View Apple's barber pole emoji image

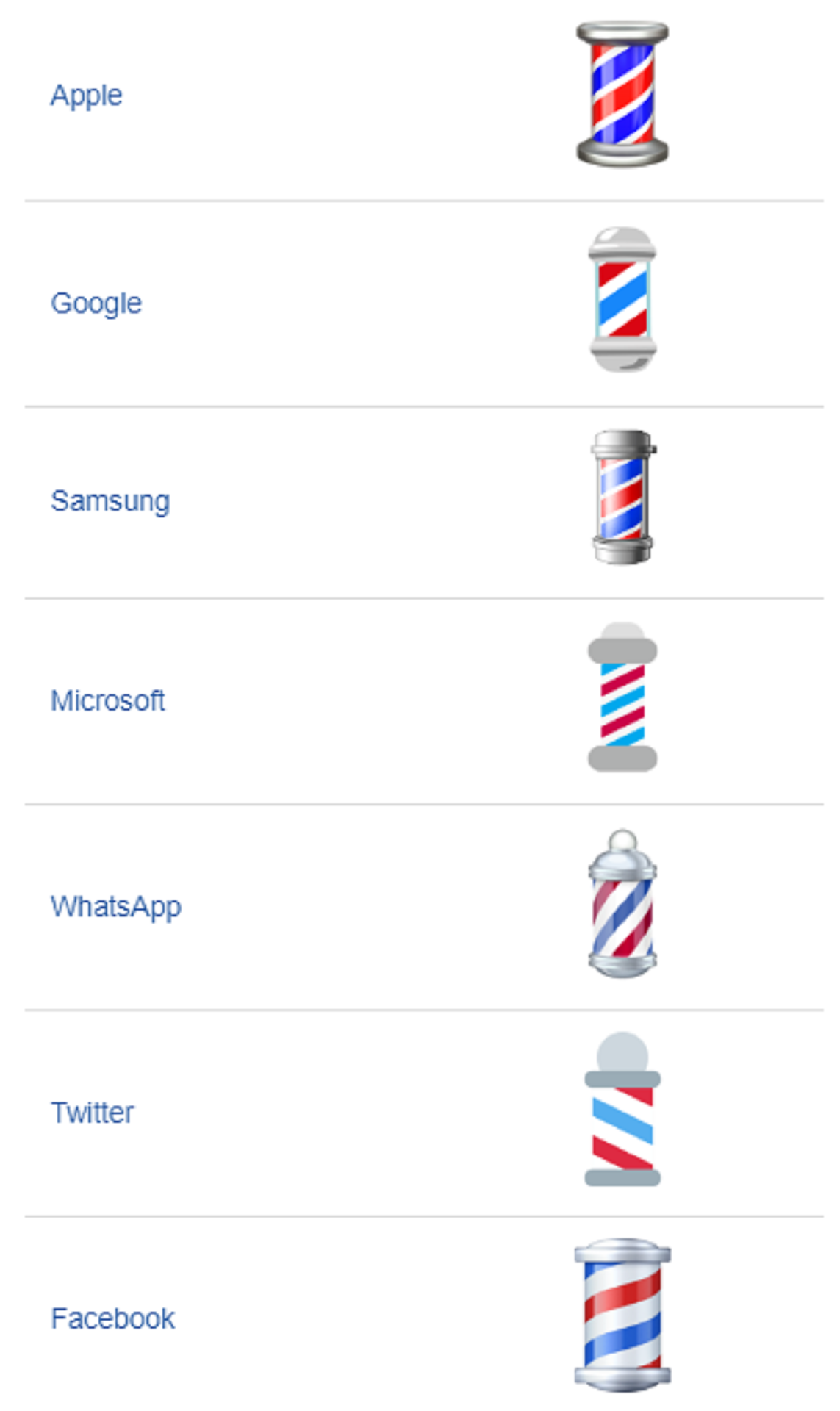pyautogui.click(x=622, y=94)
